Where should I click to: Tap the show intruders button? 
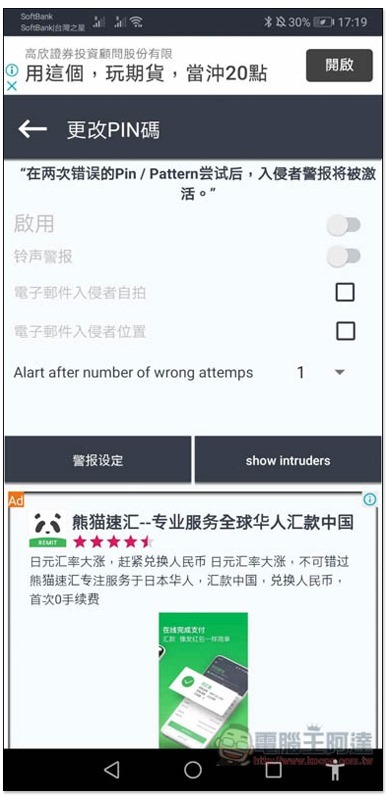(288, 460)
